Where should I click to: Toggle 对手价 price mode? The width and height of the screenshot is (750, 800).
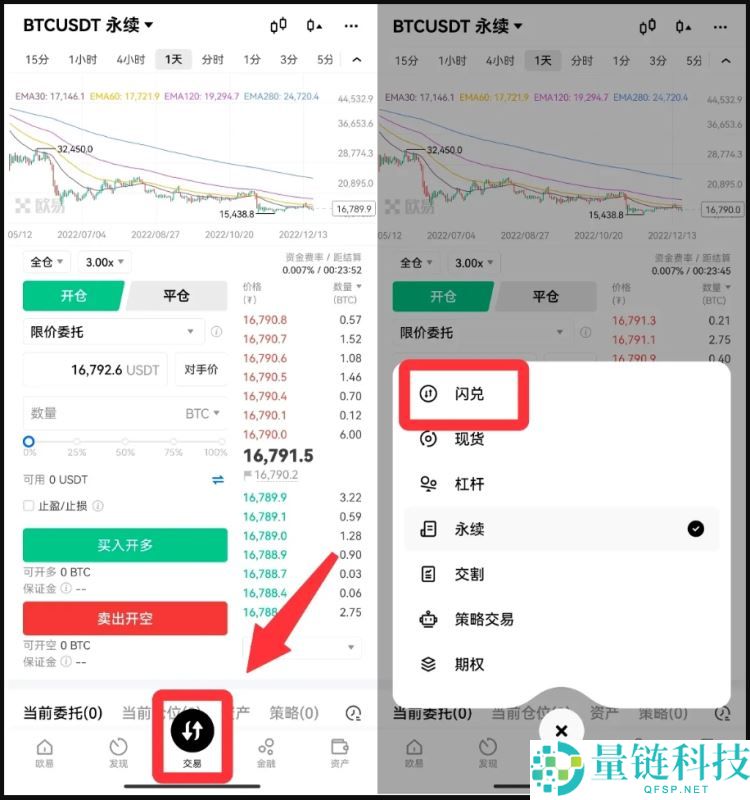pos(200,369)
